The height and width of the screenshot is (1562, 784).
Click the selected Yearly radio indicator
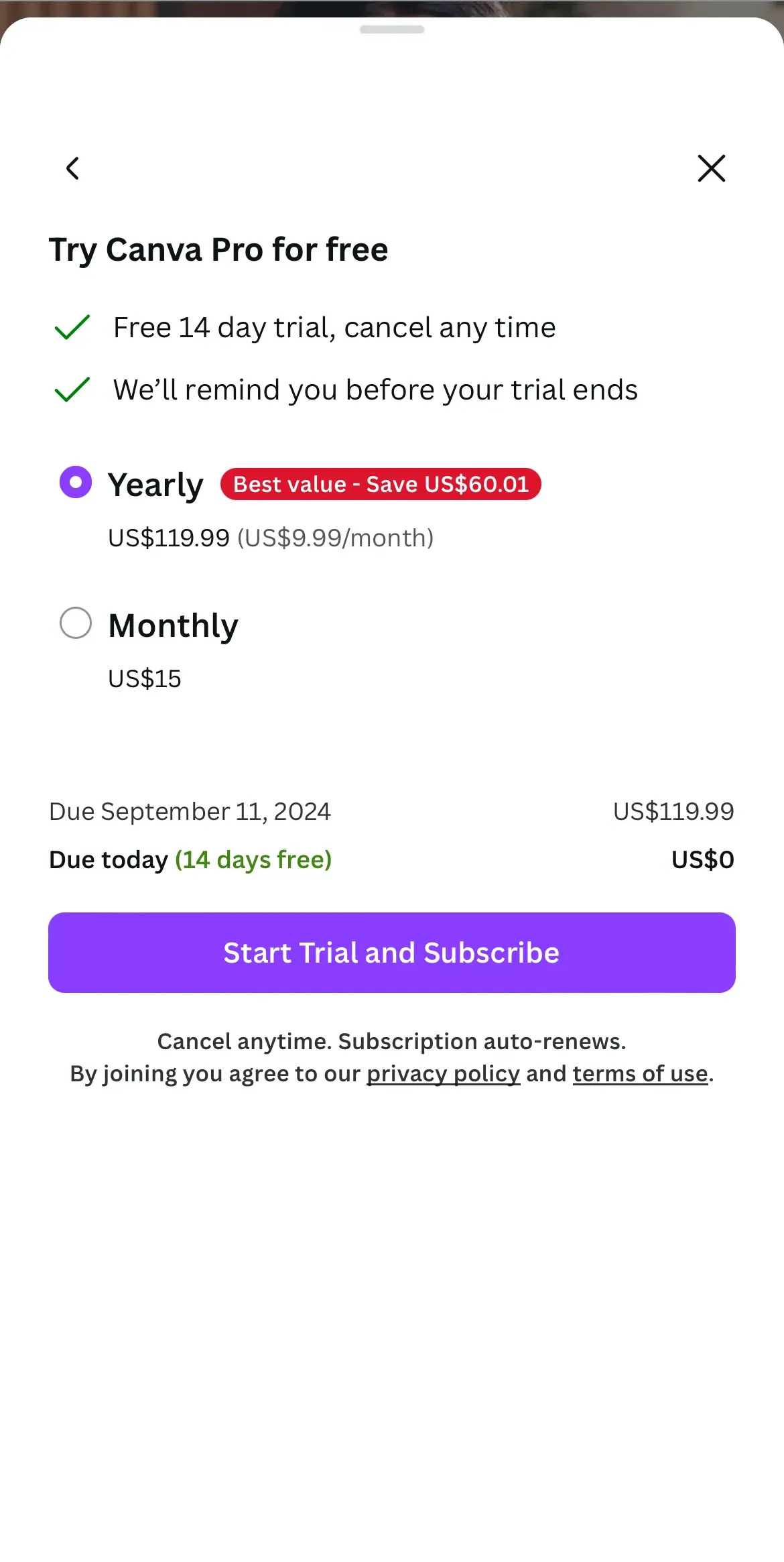(x=76, y=483)
